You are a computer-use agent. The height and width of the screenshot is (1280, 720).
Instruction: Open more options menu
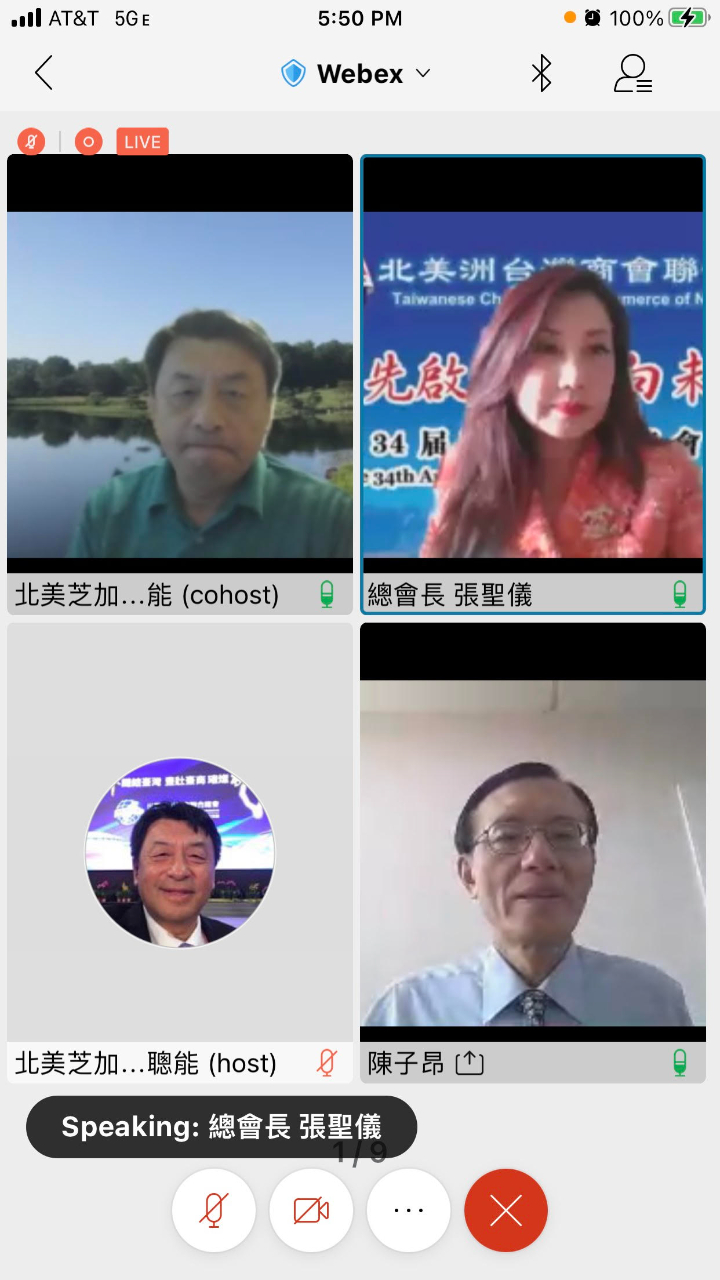(408, 1210)
